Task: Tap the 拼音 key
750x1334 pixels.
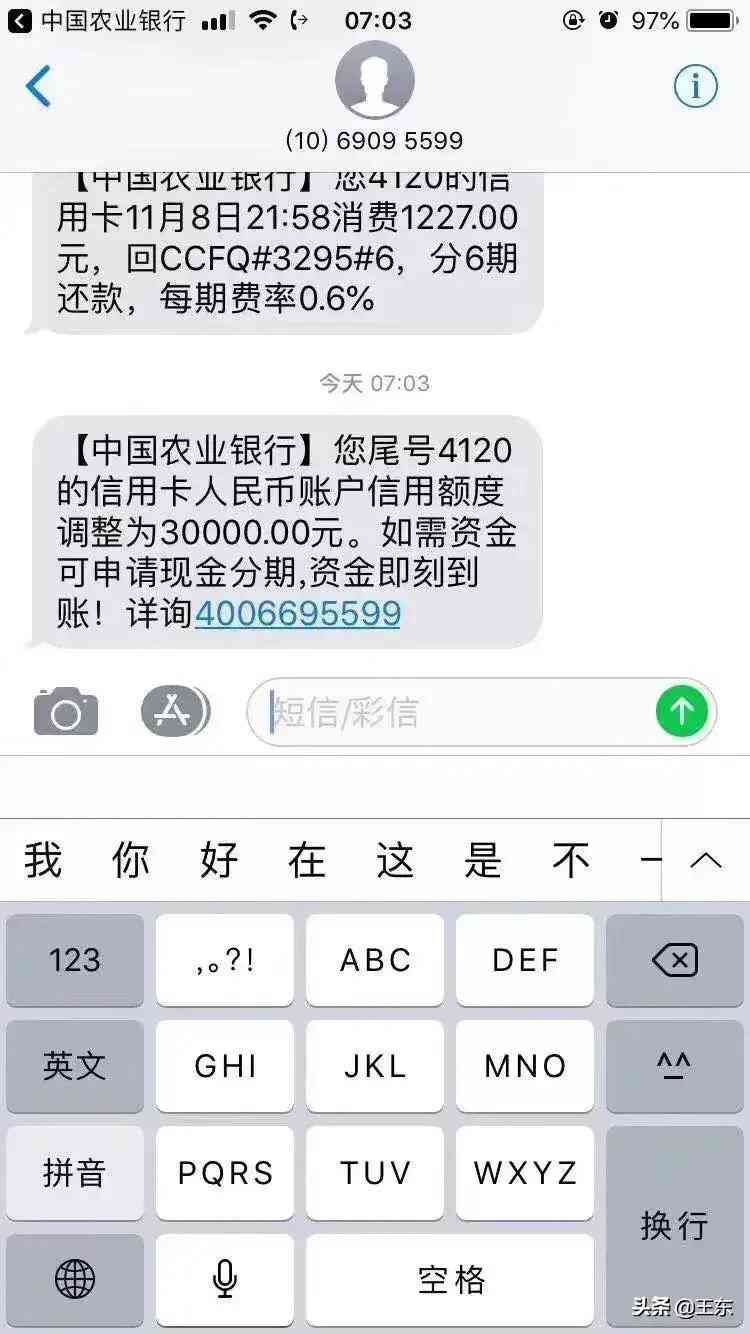Action: click(75, 1172)
